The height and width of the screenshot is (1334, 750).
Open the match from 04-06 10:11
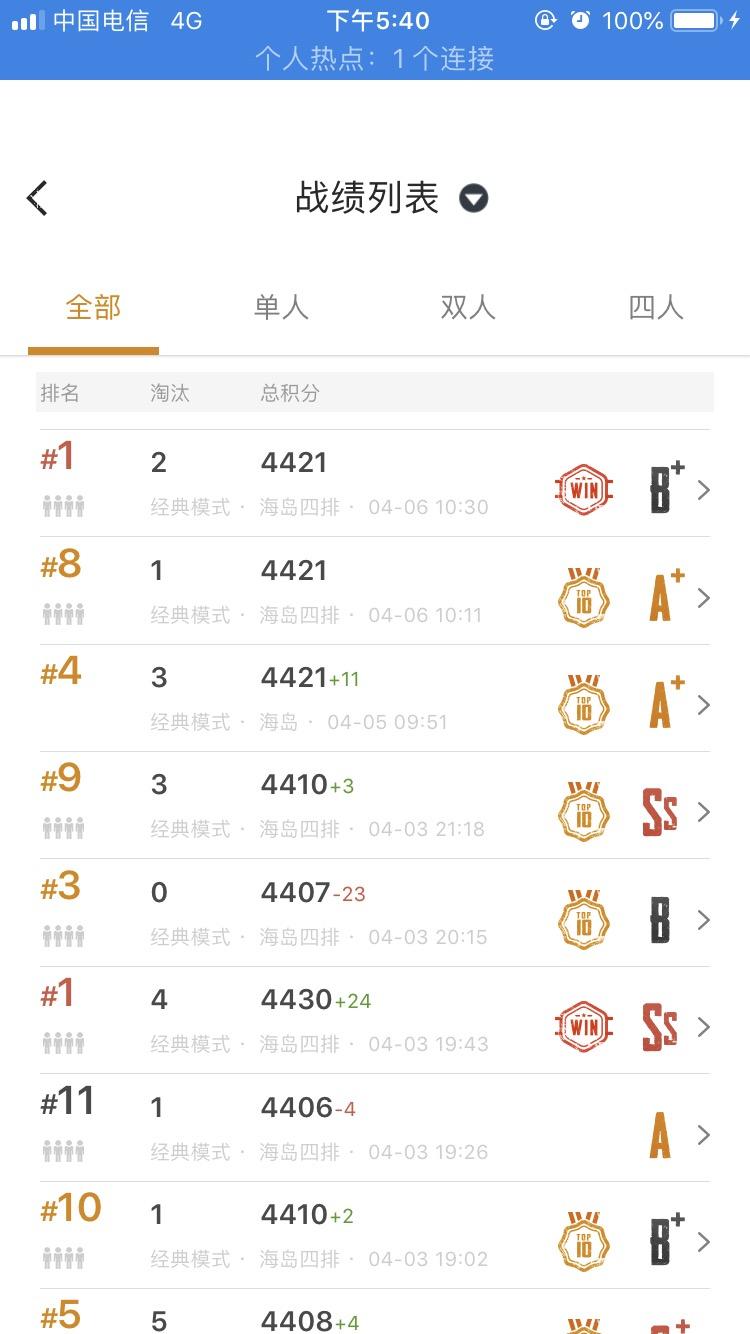tap(375, 591)
